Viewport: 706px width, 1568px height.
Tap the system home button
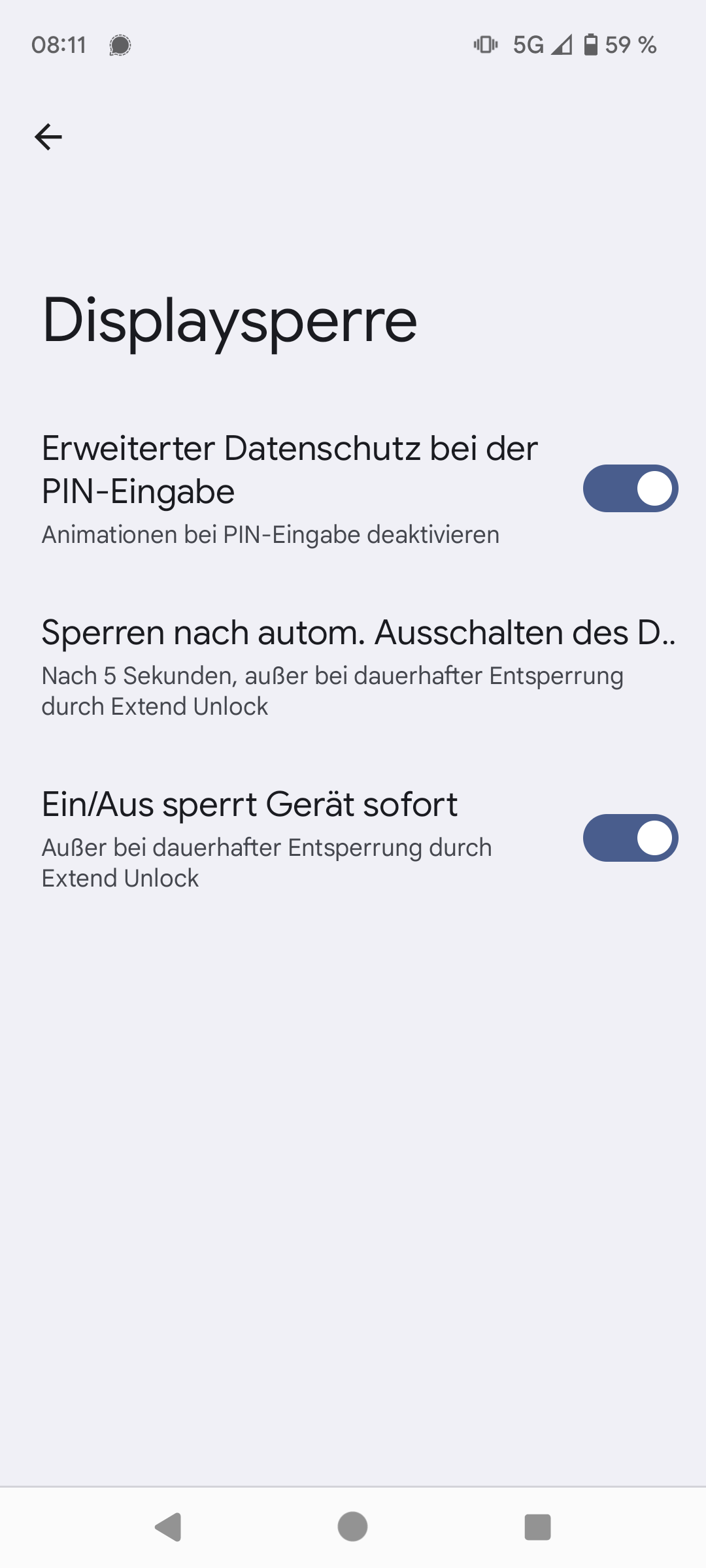coord(352,1527)
